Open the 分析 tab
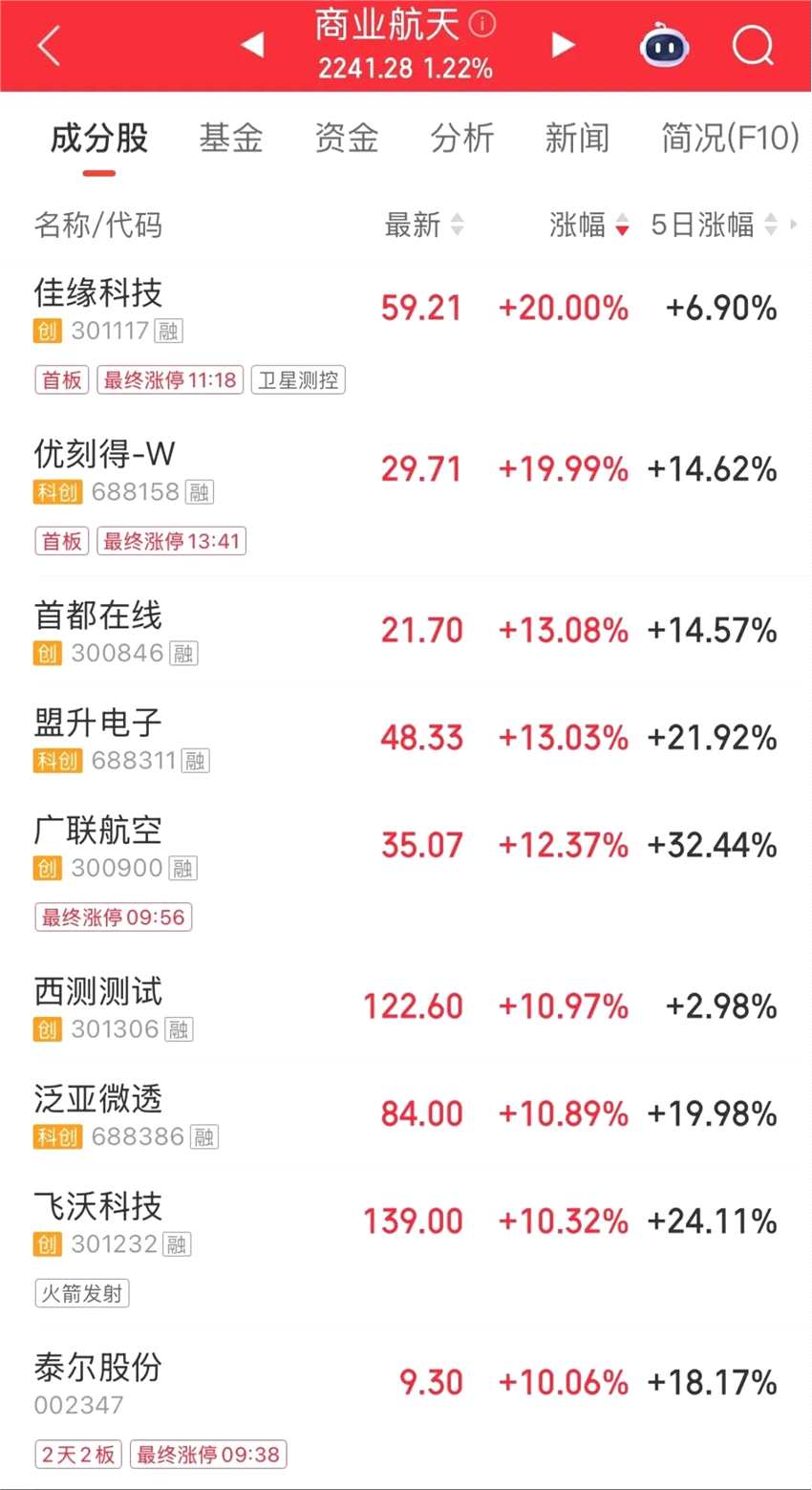The image size is (812, 1490). tap(462, 139)
